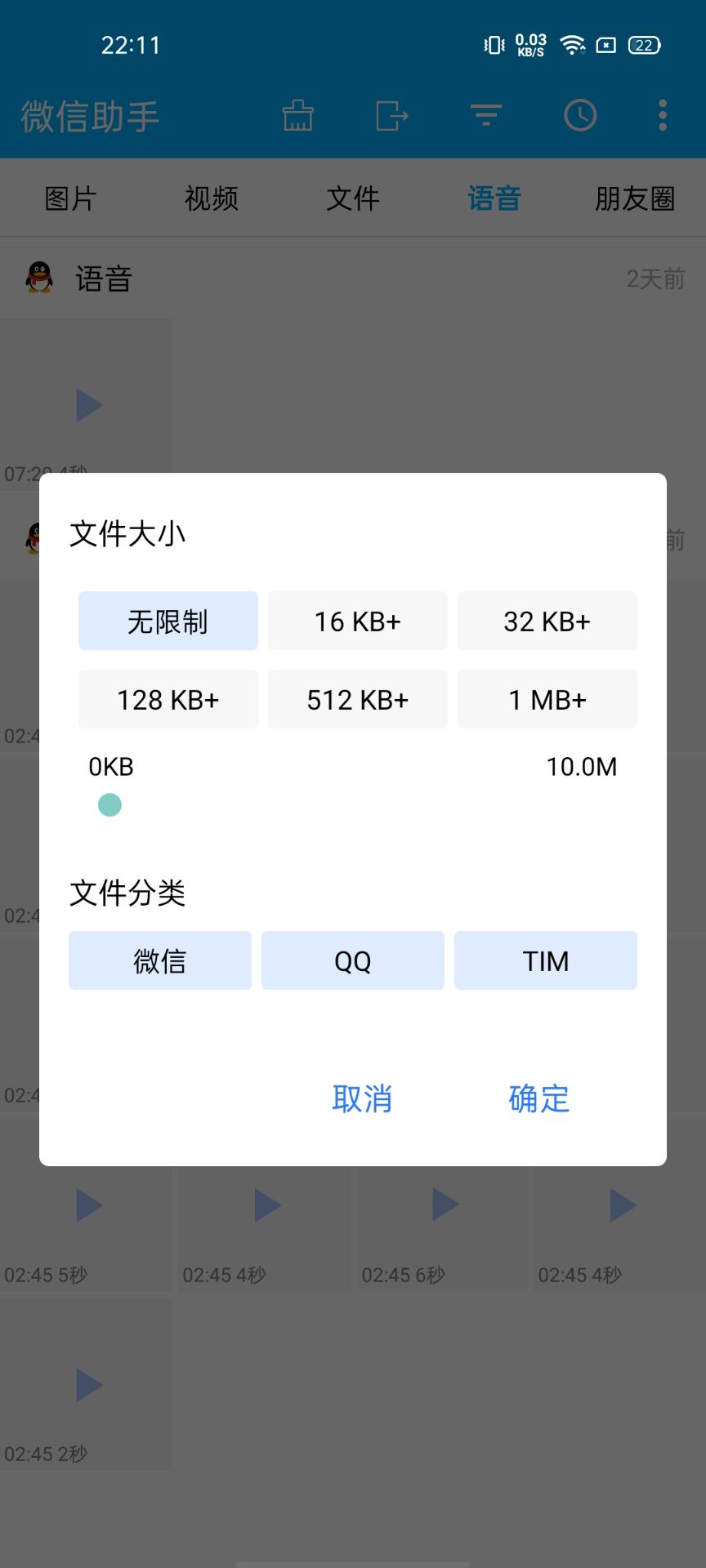Choose the 16 KB+ size filter

click(x=358, y=621)
